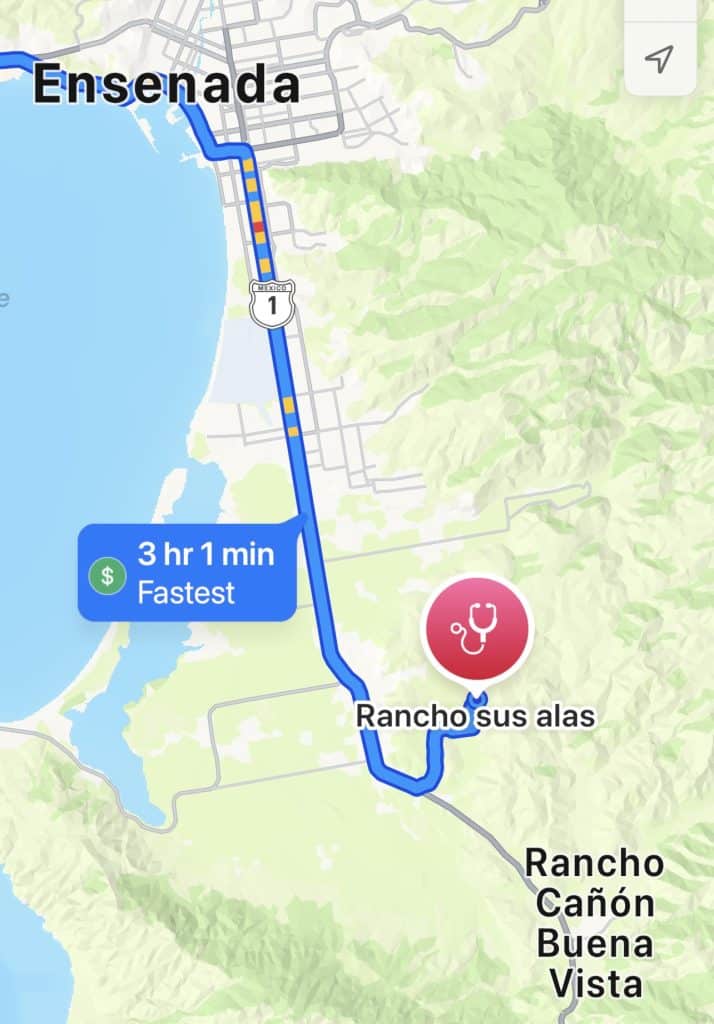Select the 3 hr 1 min Fastest route label

pos(188,572)
